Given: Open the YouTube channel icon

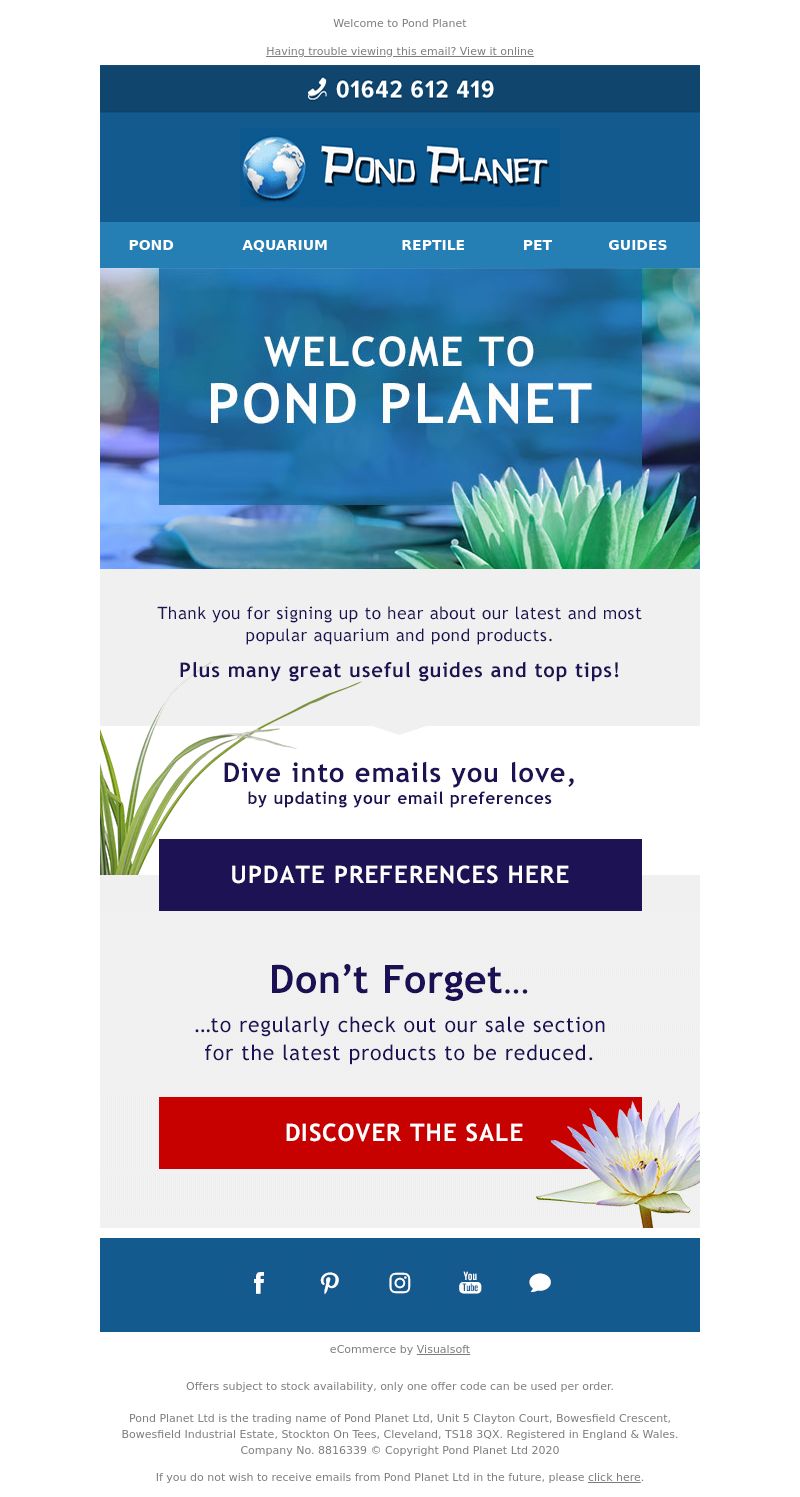Looking at the screenshot, I should tap(470, 1283).
